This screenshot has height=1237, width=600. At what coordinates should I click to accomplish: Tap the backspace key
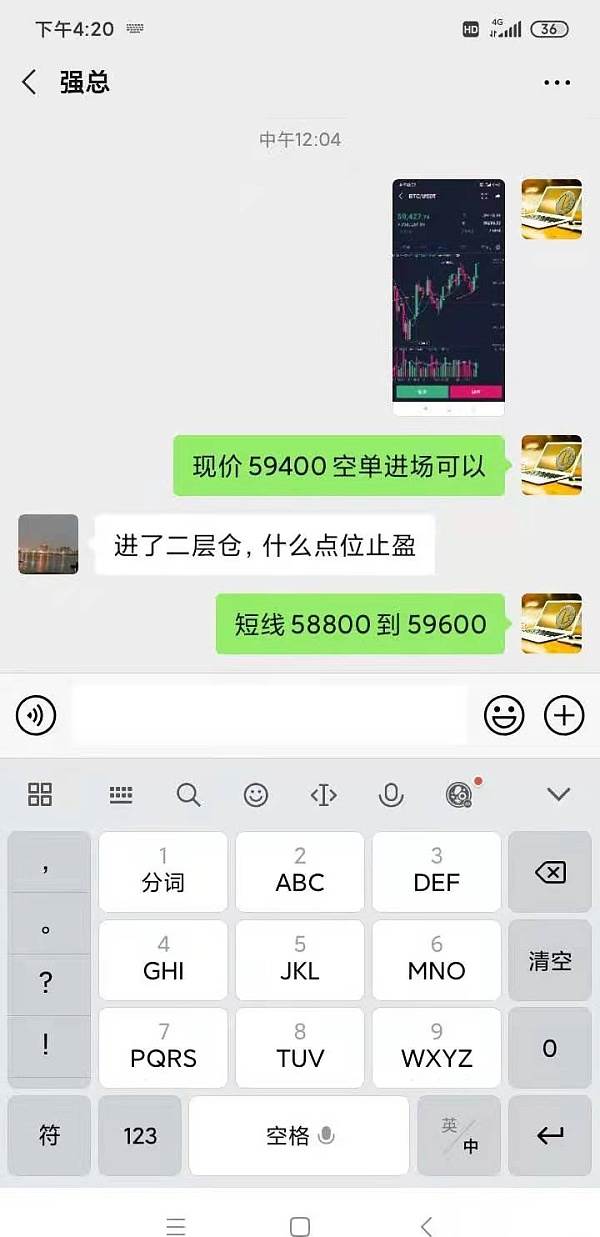[550, 873]
